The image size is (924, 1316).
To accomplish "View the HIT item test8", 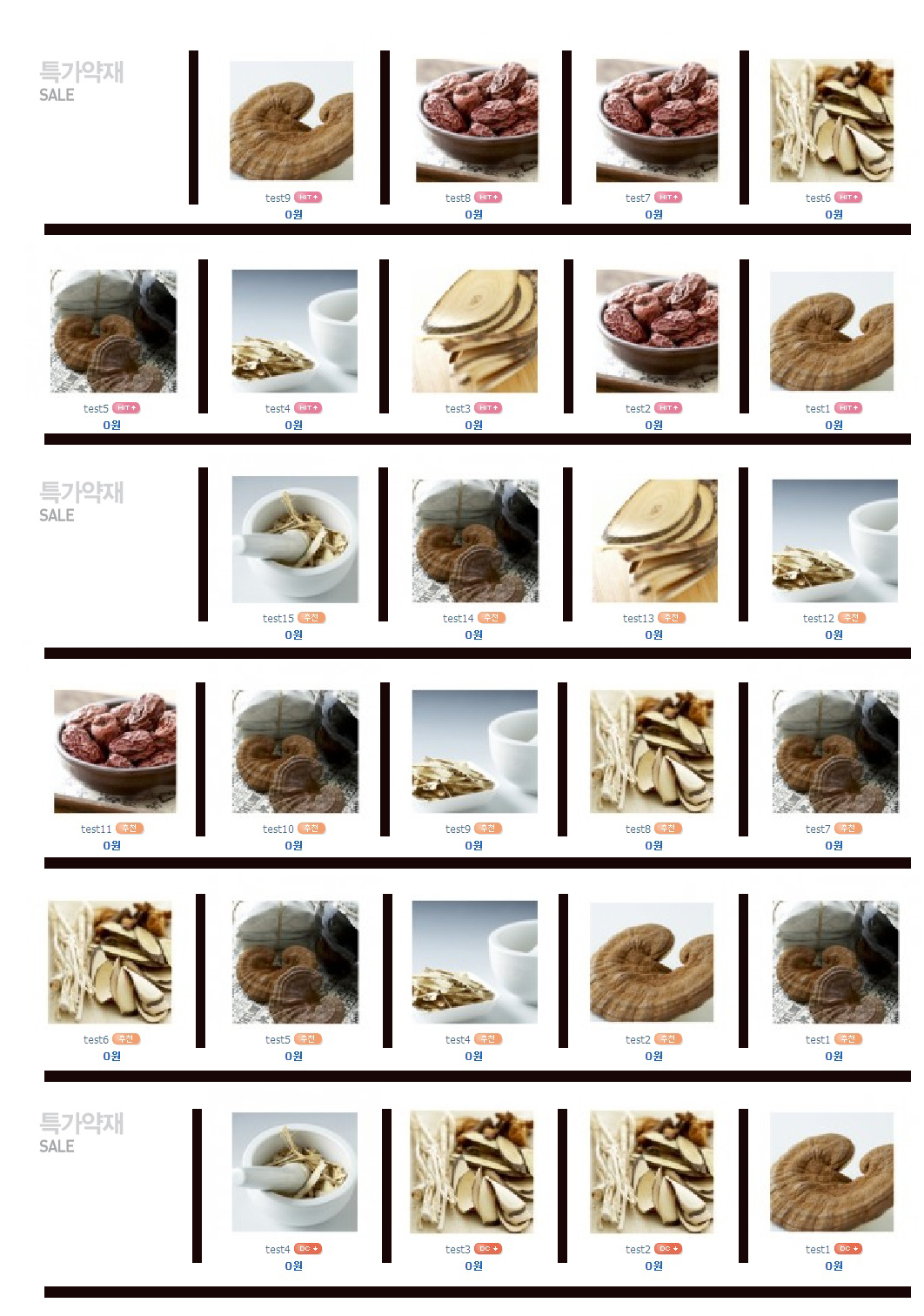I will point(477,121).
